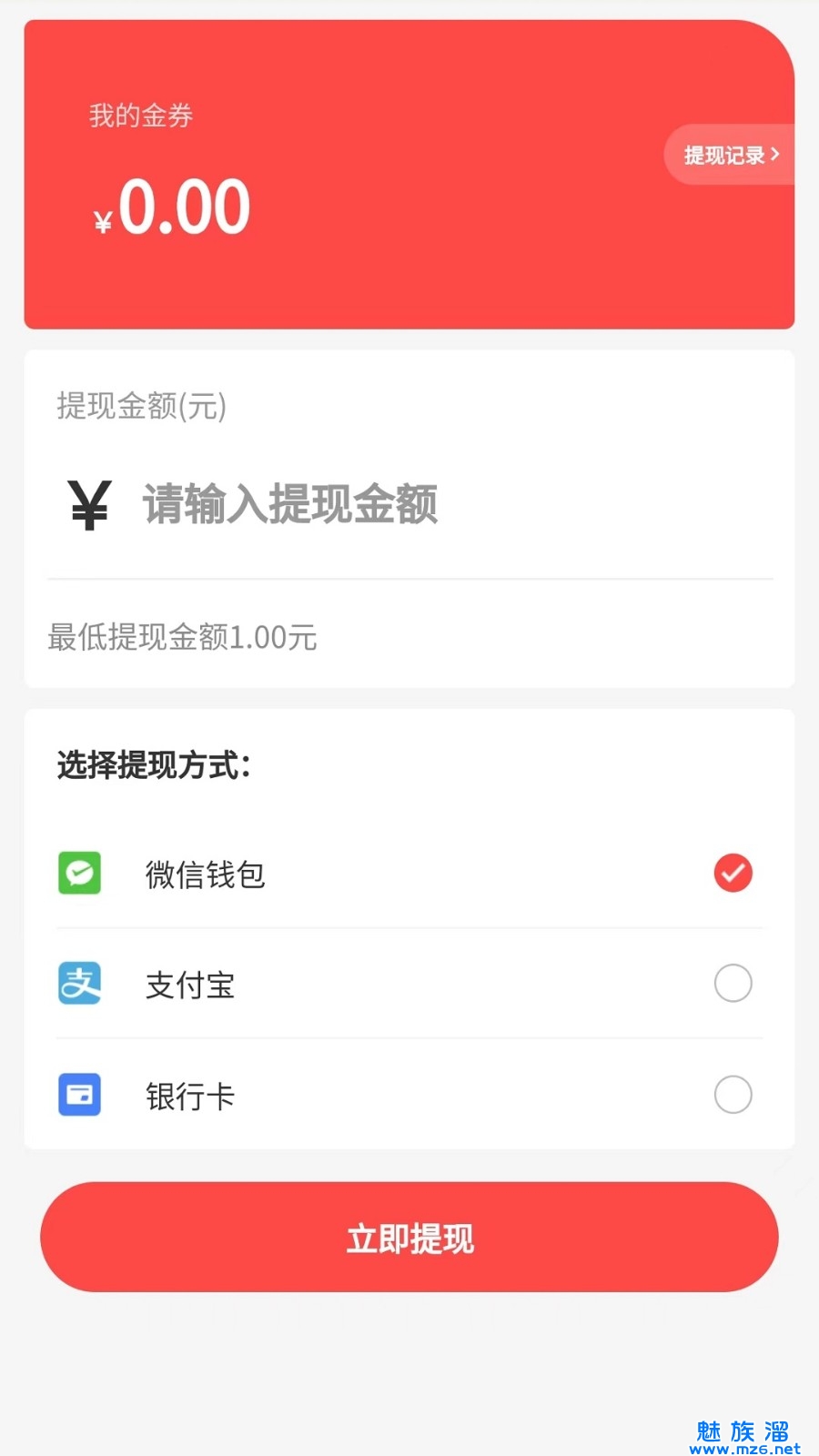Choose 支付宝 as withdrawal method
The width and height of the screenshot is (819, 1456).
(733, 984)
